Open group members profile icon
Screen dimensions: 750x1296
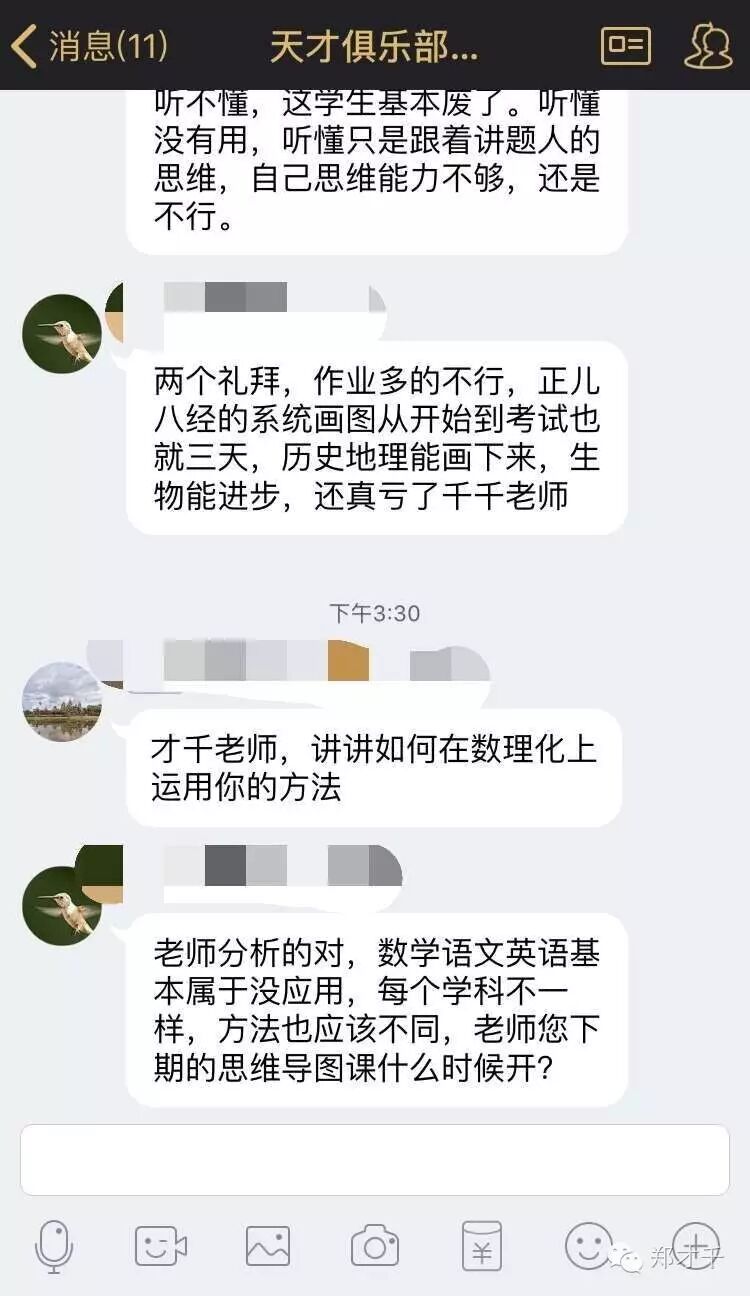[708, 46]
